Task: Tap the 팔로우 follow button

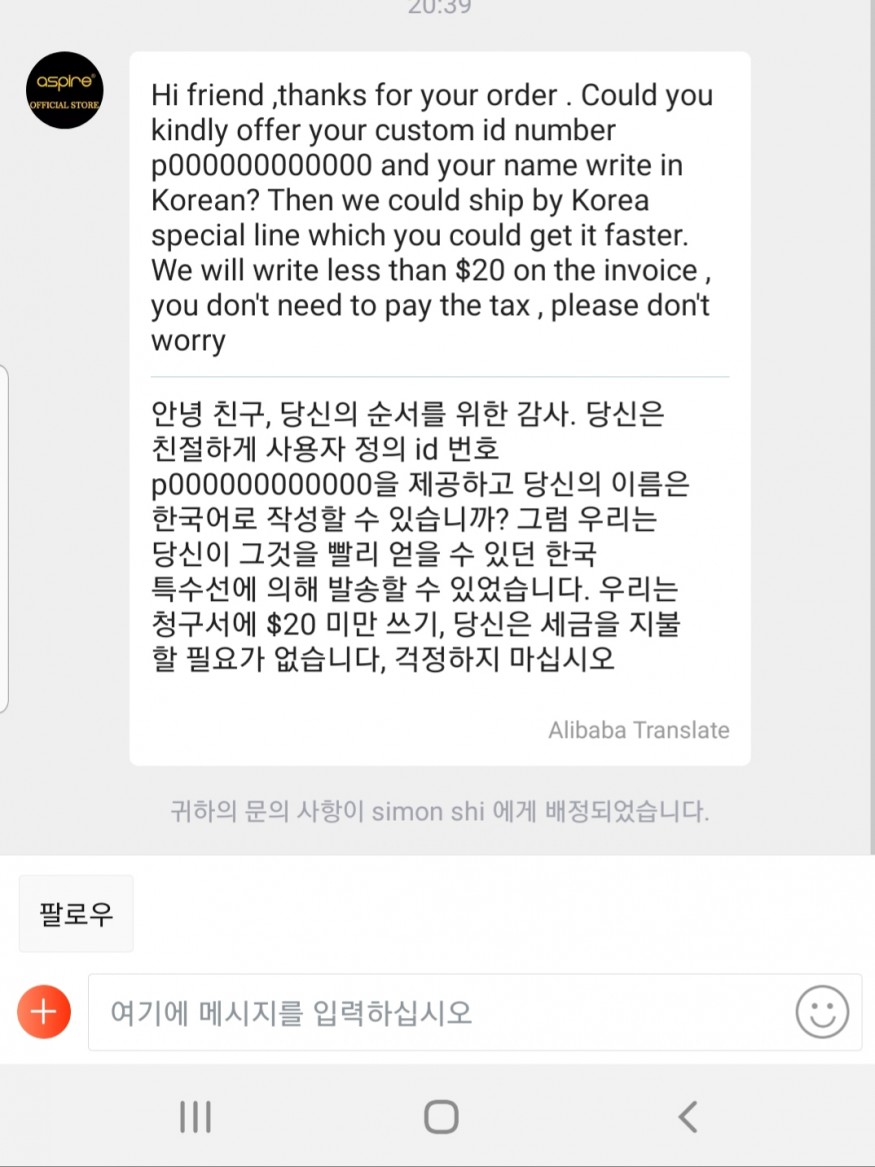Action: [x=76, y=915]
